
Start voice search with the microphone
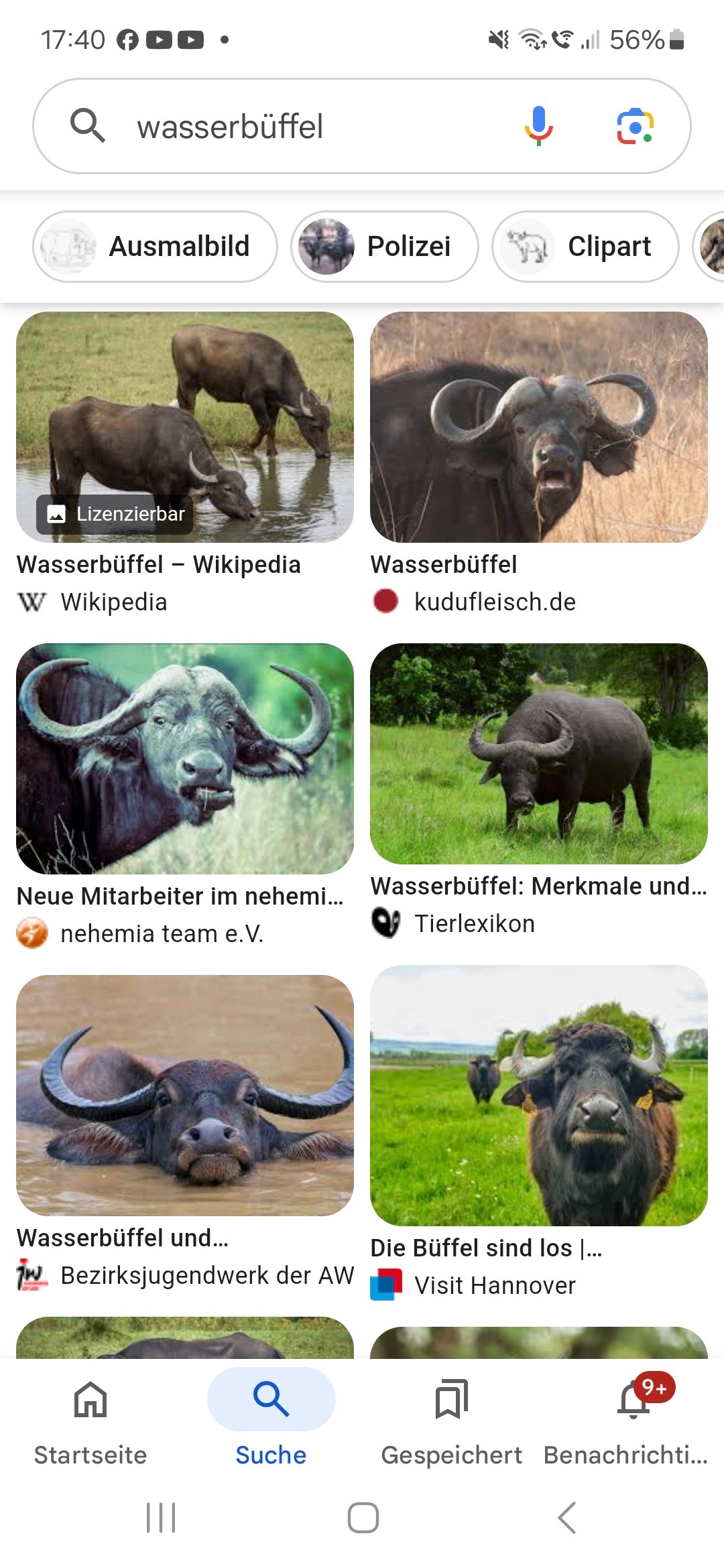click(538, 126)
